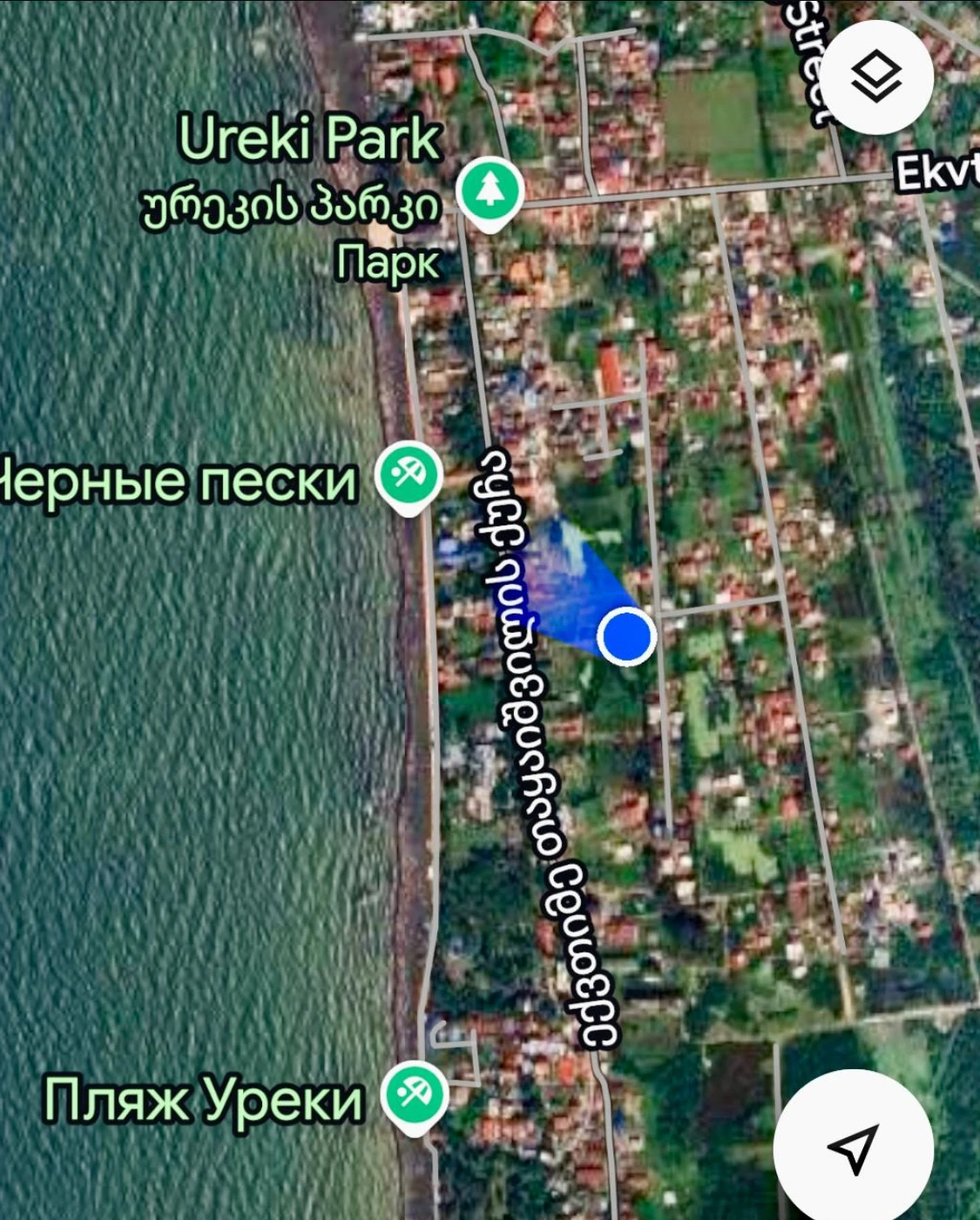Click the "Ureki Park" label
Screen dimensions: 980x1220
point(309,138)
